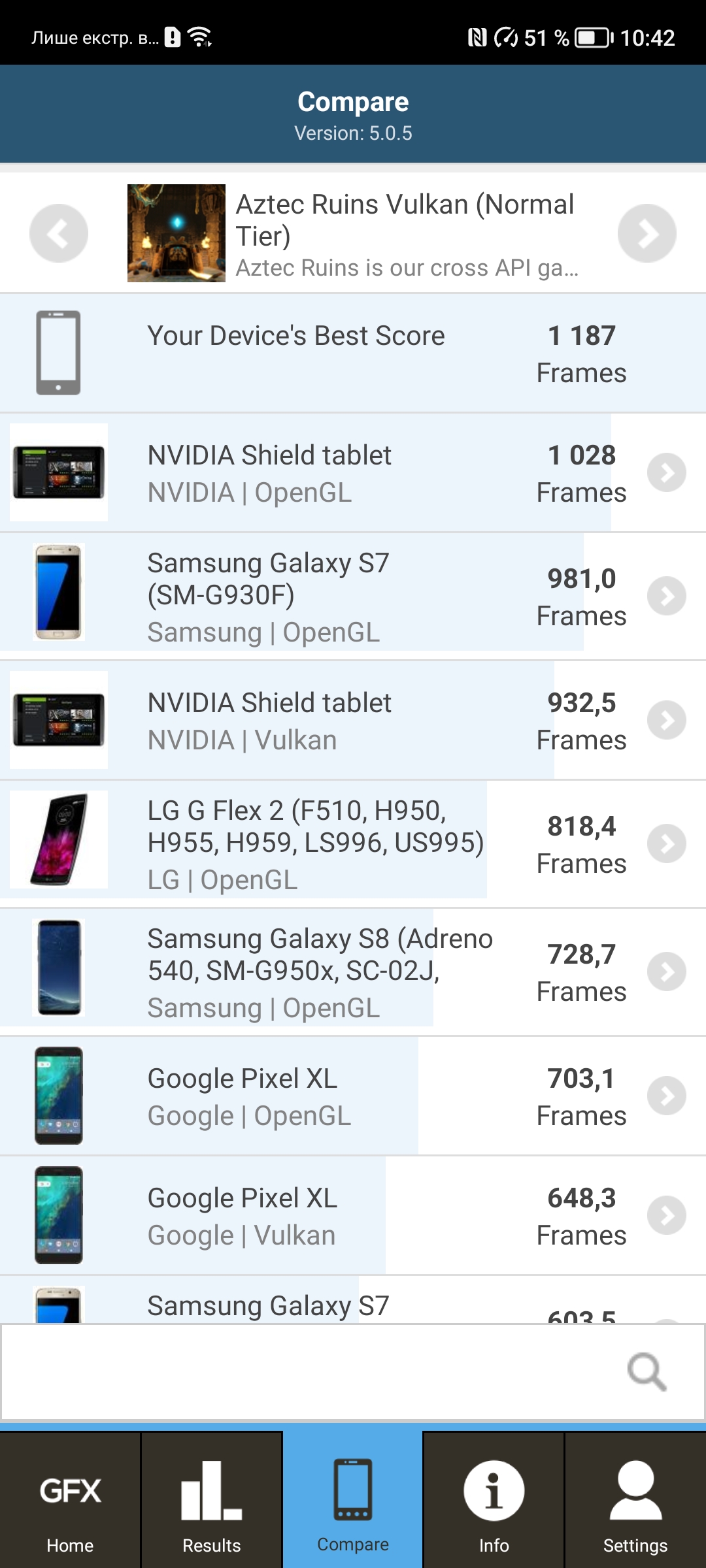Open the Settings tab
The width and height of the screenshot is (706, 1568).
[x=635, y=1500]
